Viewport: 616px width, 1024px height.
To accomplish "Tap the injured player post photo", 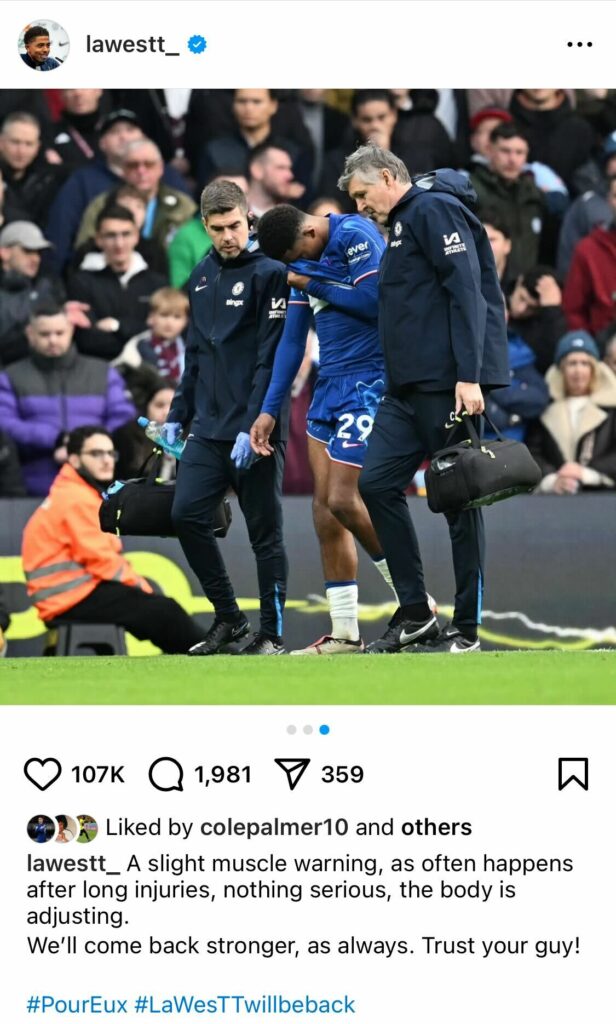I will point(308,396).
